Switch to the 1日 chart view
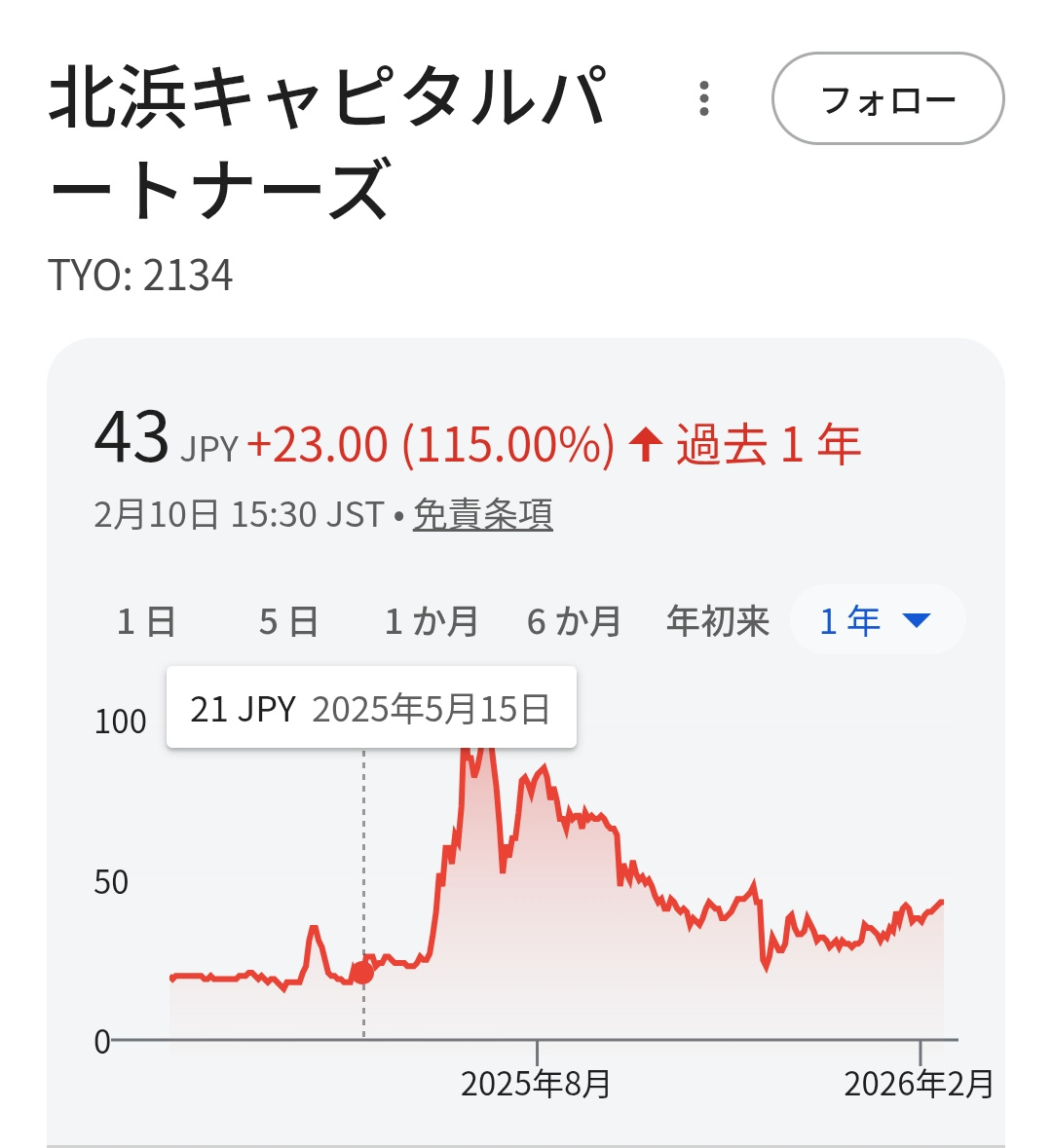 pos(145,619)
